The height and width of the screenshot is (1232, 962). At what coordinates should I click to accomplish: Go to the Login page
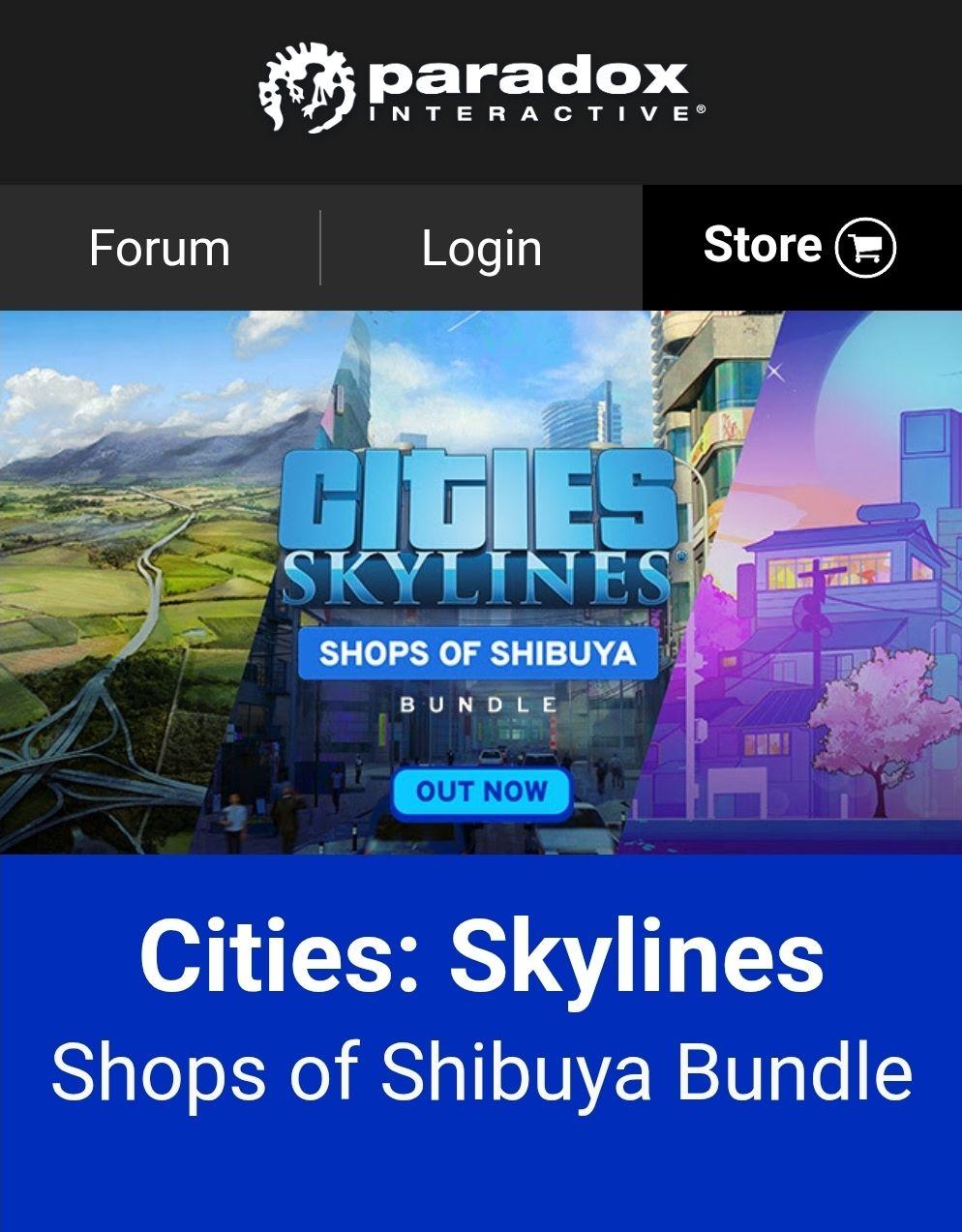481,249
